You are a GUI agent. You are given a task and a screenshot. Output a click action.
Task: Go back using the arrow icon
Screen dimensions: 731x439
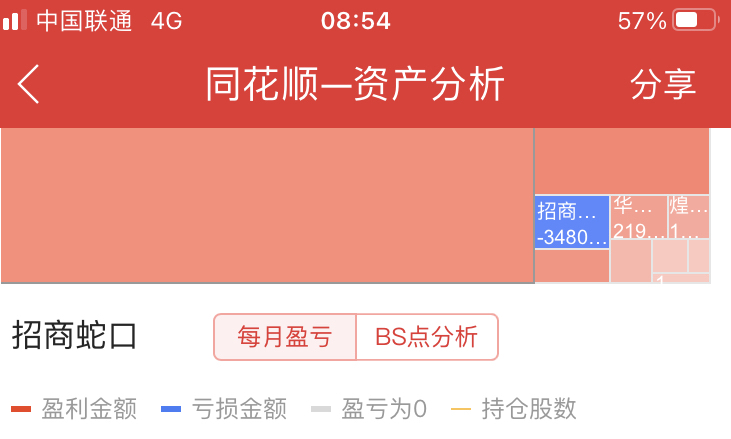pyautogui.click(x=29, y=84)
